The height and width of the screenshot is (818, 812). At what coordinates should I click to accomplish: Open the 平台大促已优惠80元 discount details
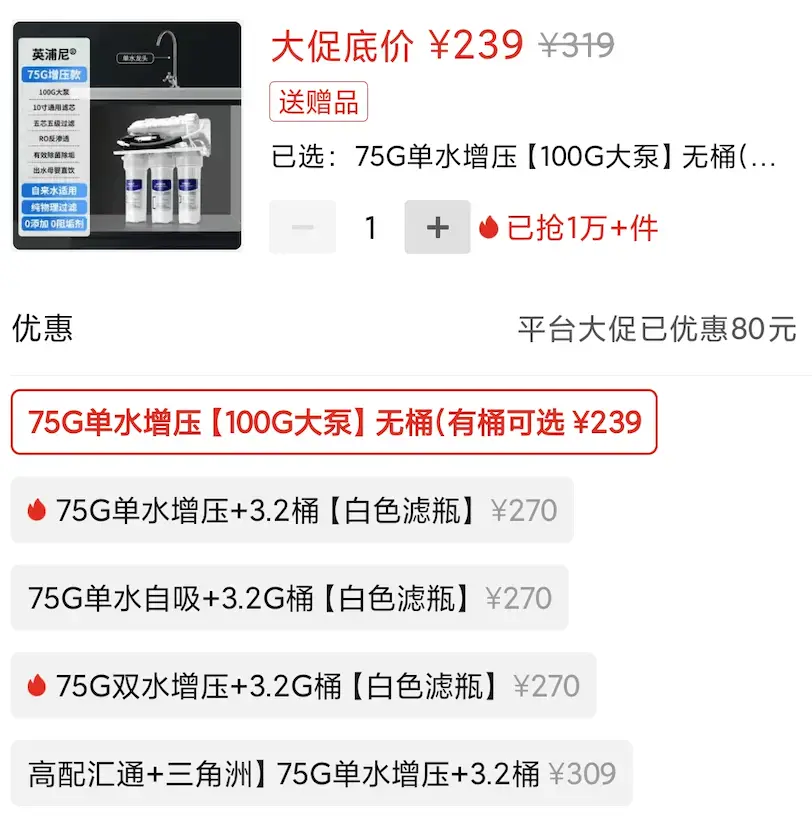659,327
